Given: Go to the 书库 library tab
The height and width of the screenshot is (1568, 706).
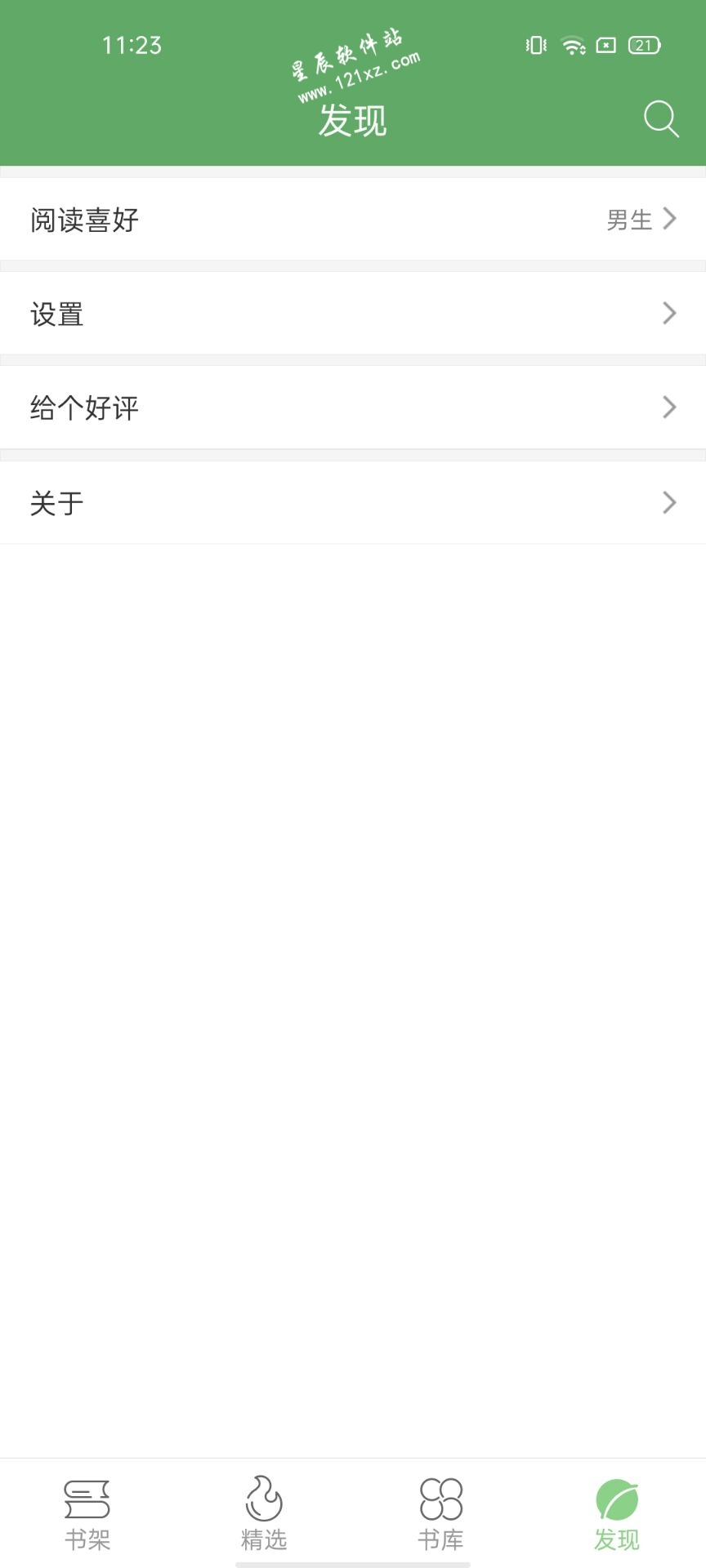Looking at the screenshot, I should click(441, 1514).
